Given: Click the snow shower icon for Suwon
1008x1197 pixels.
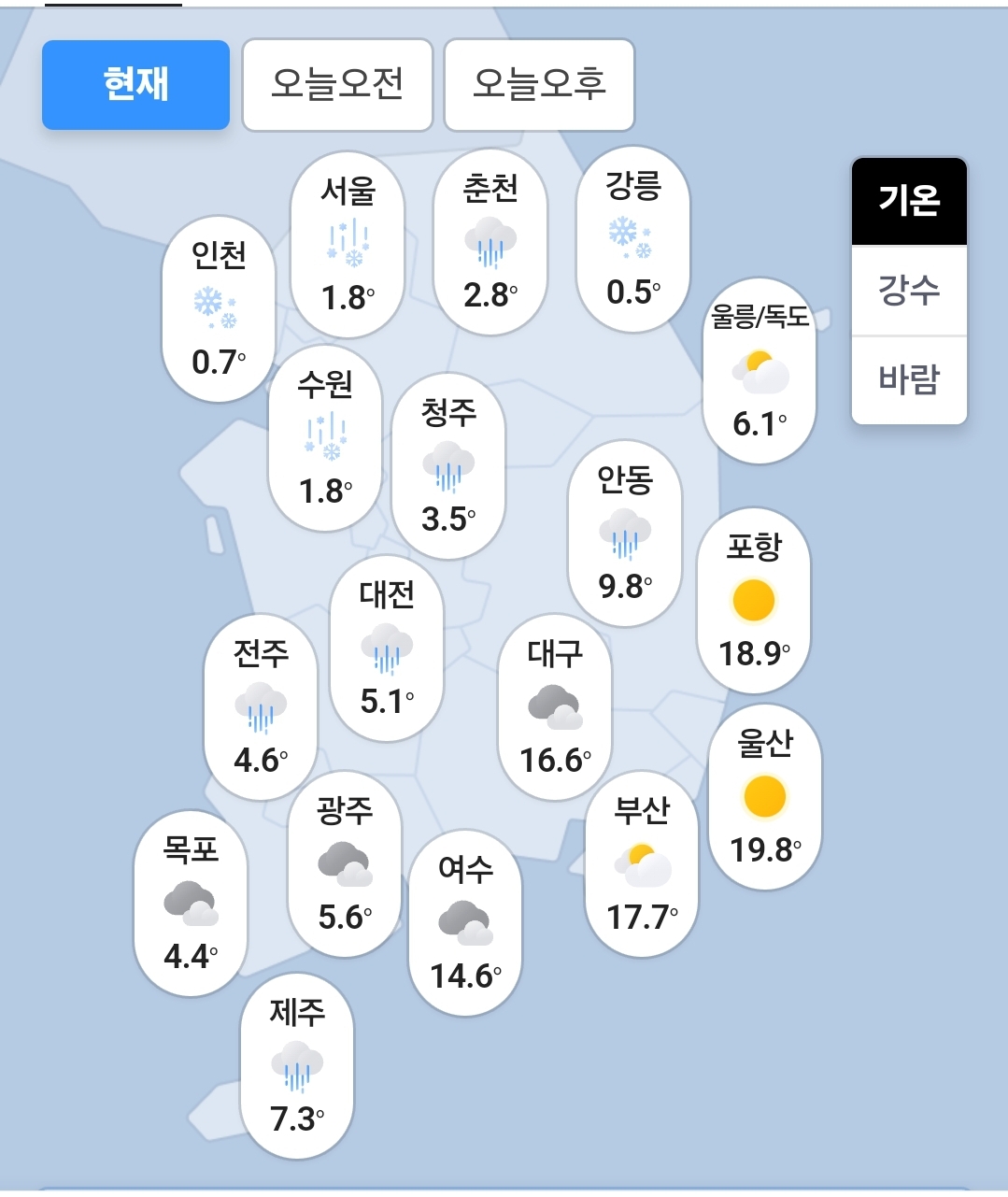Looking at the screenshot, I should pyautogui.click(x=324, y=435).
